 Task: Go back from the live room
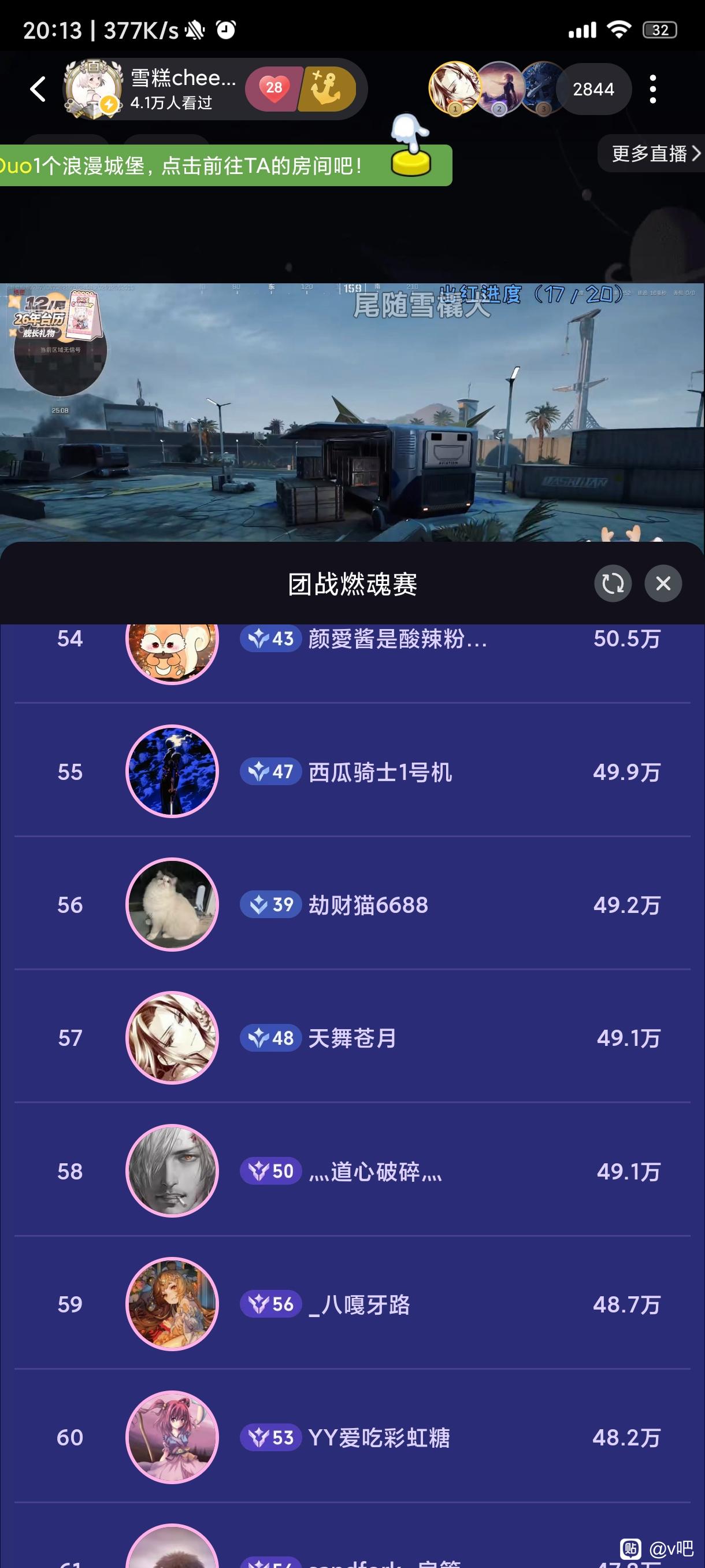38,90
